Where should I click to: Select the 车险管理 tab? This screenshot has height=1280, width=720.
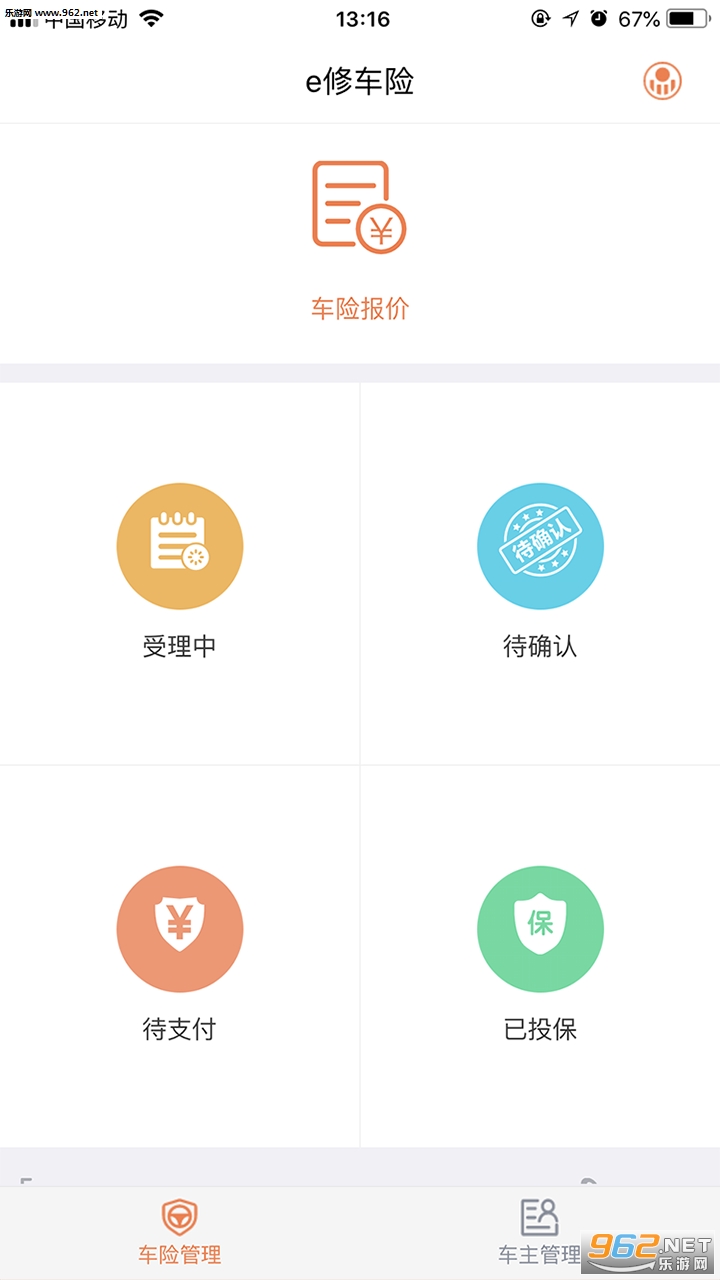point(180,1231)
